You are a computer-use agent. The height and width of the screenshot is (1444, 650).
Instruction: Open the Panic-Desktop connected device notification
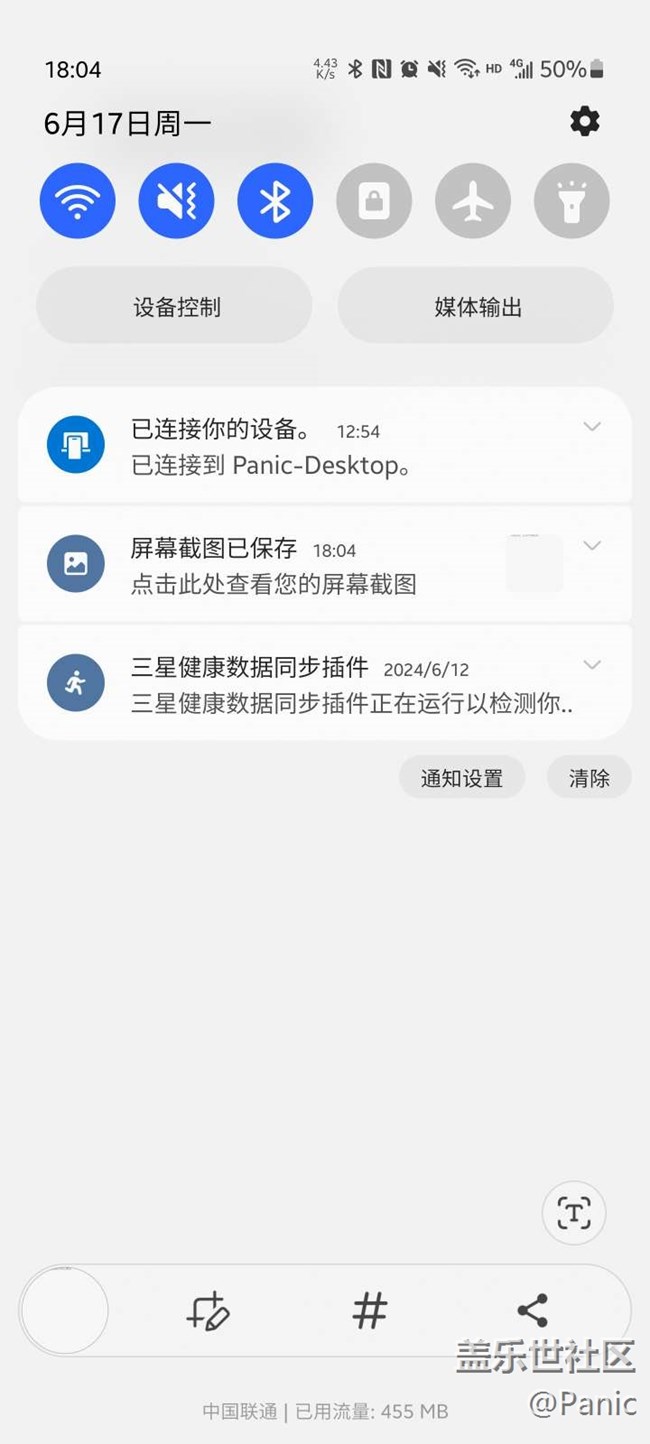pyautogui.click(x=325, y=446)
